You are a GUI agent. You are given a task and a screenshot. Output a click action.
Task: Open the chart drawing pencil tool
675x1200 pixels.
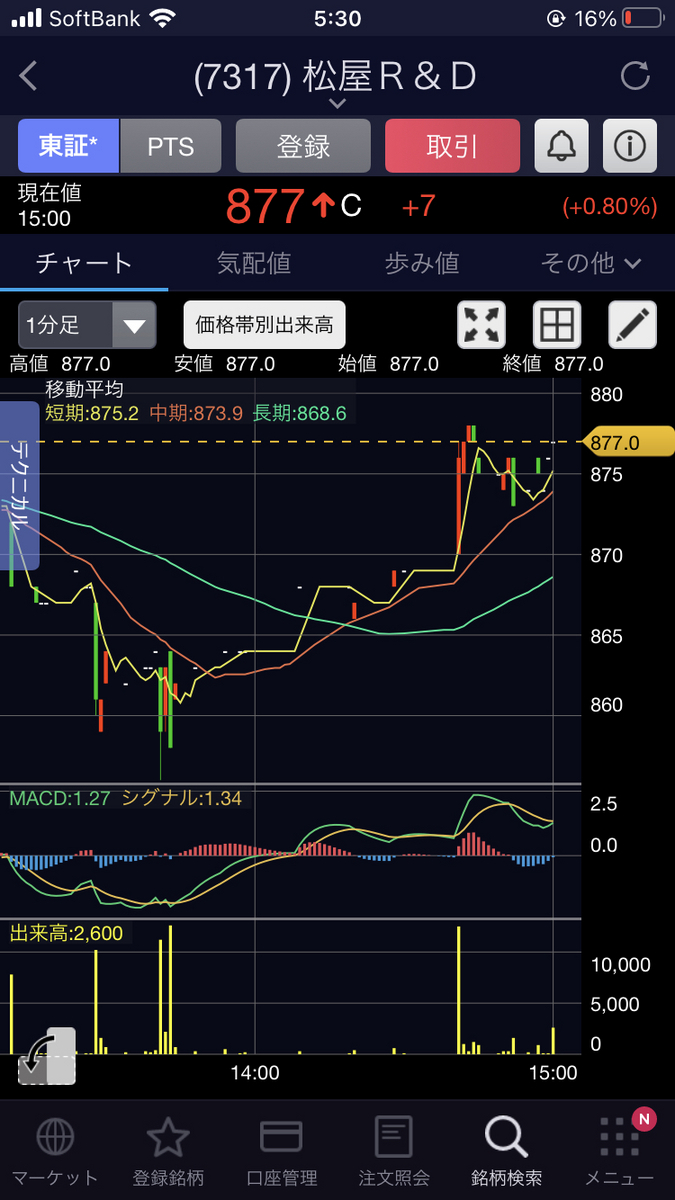[x=633, y=325]
